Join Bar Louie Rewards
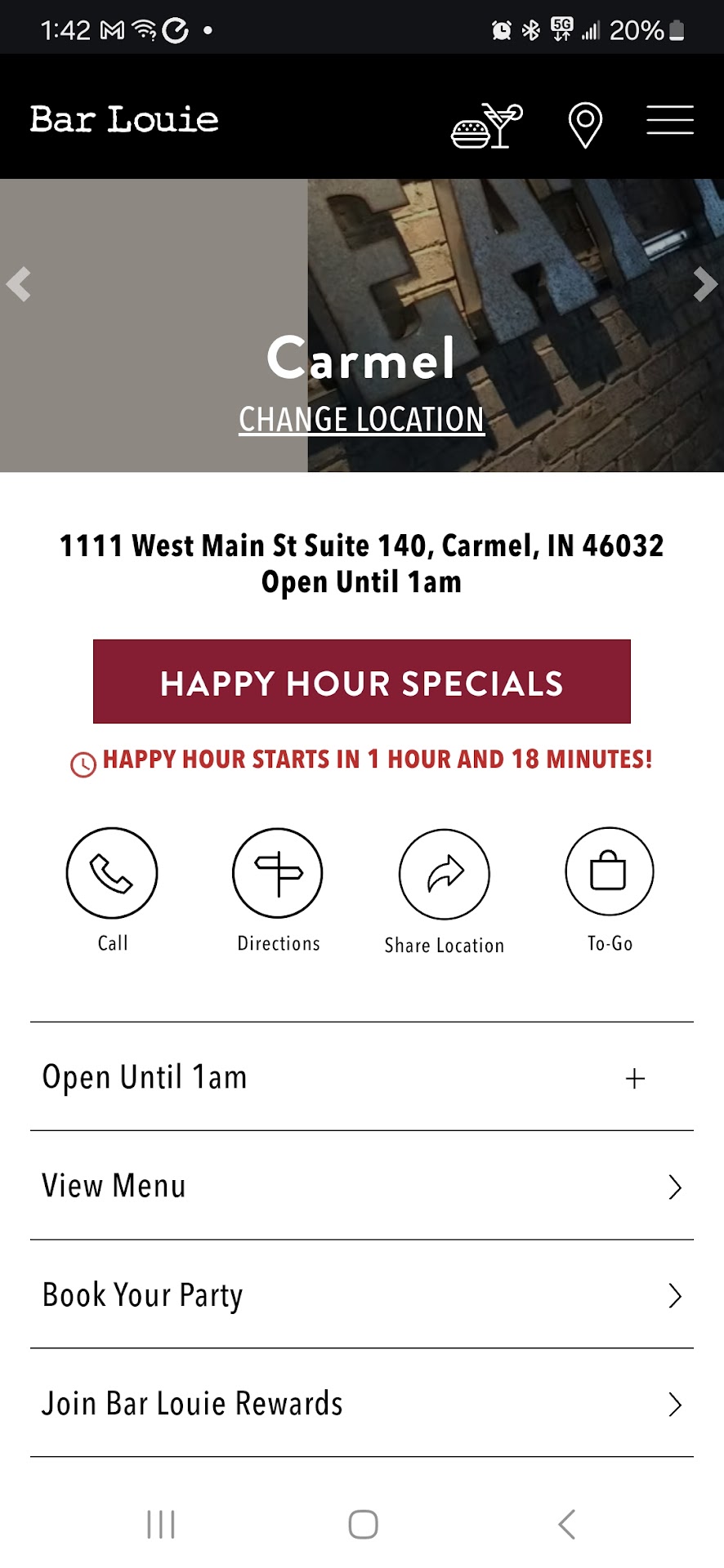The image size is (724, 1568). 361,1403
